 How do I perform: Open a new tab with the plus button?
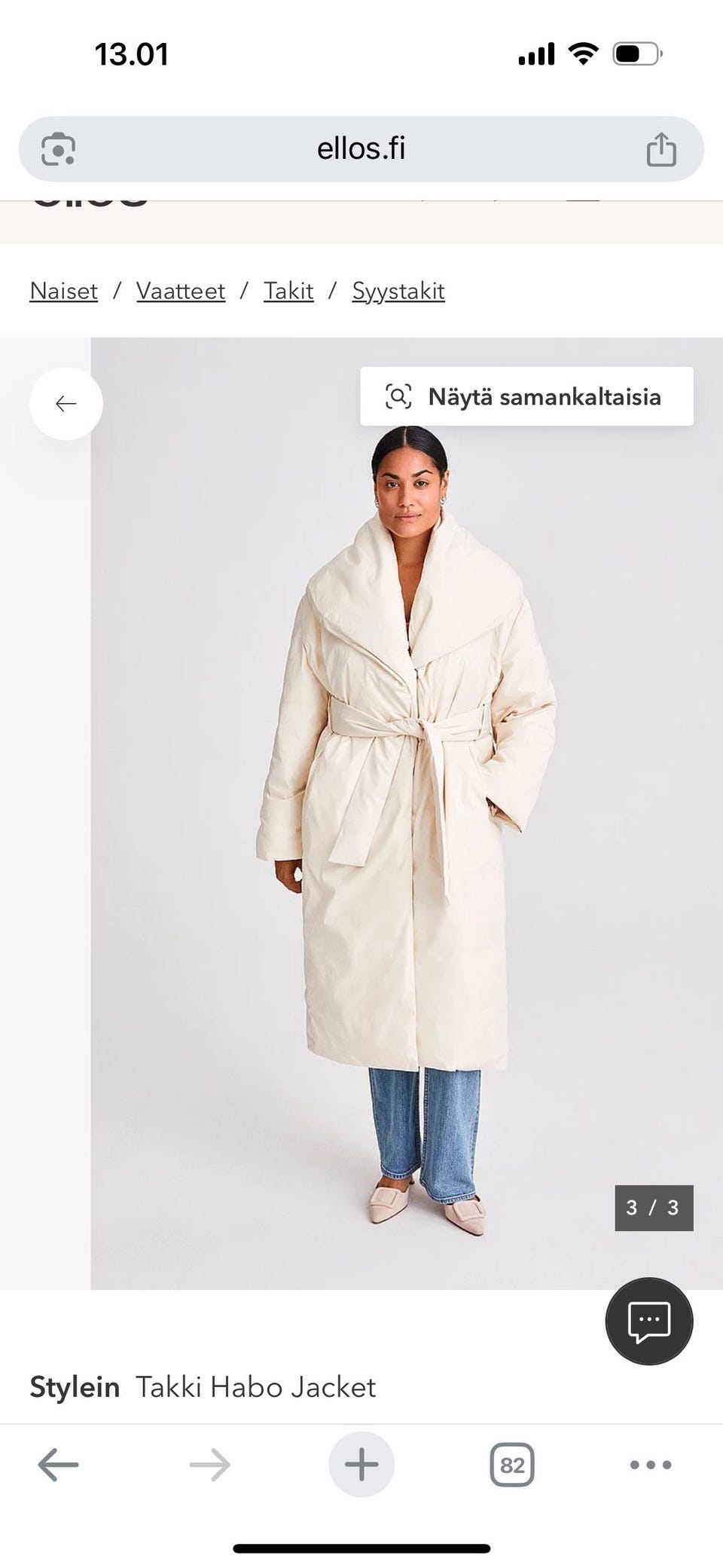tap(361, 1464)
